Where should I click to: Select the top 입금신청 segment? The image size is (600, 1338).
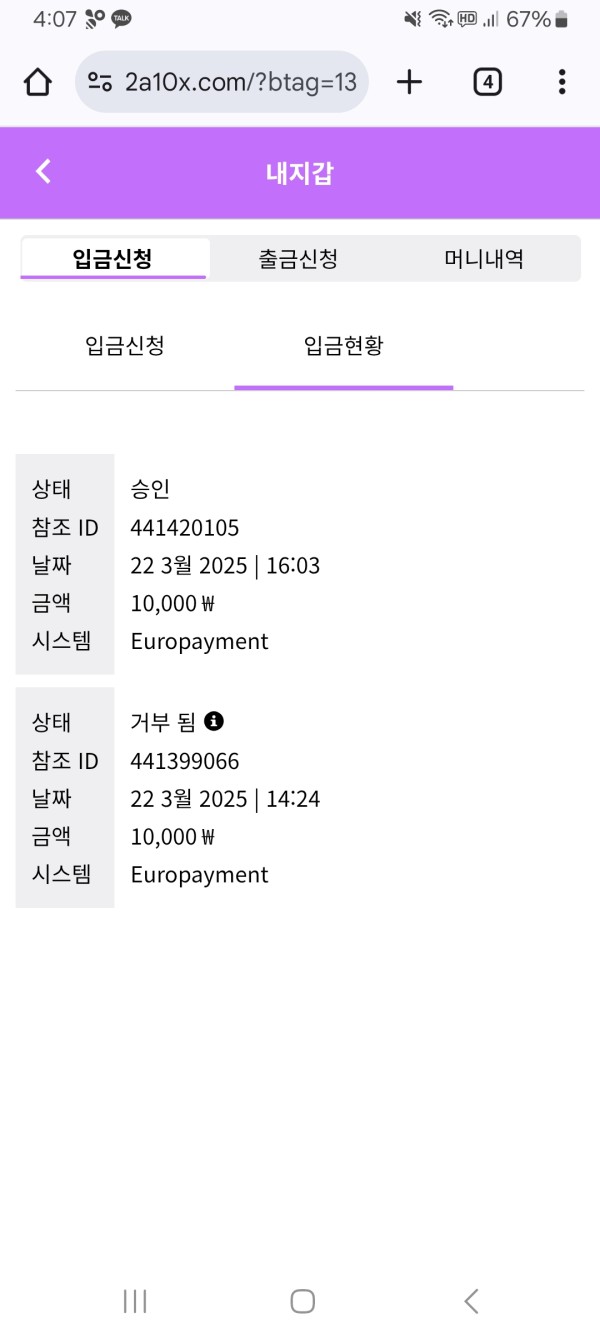coord(113,259)
